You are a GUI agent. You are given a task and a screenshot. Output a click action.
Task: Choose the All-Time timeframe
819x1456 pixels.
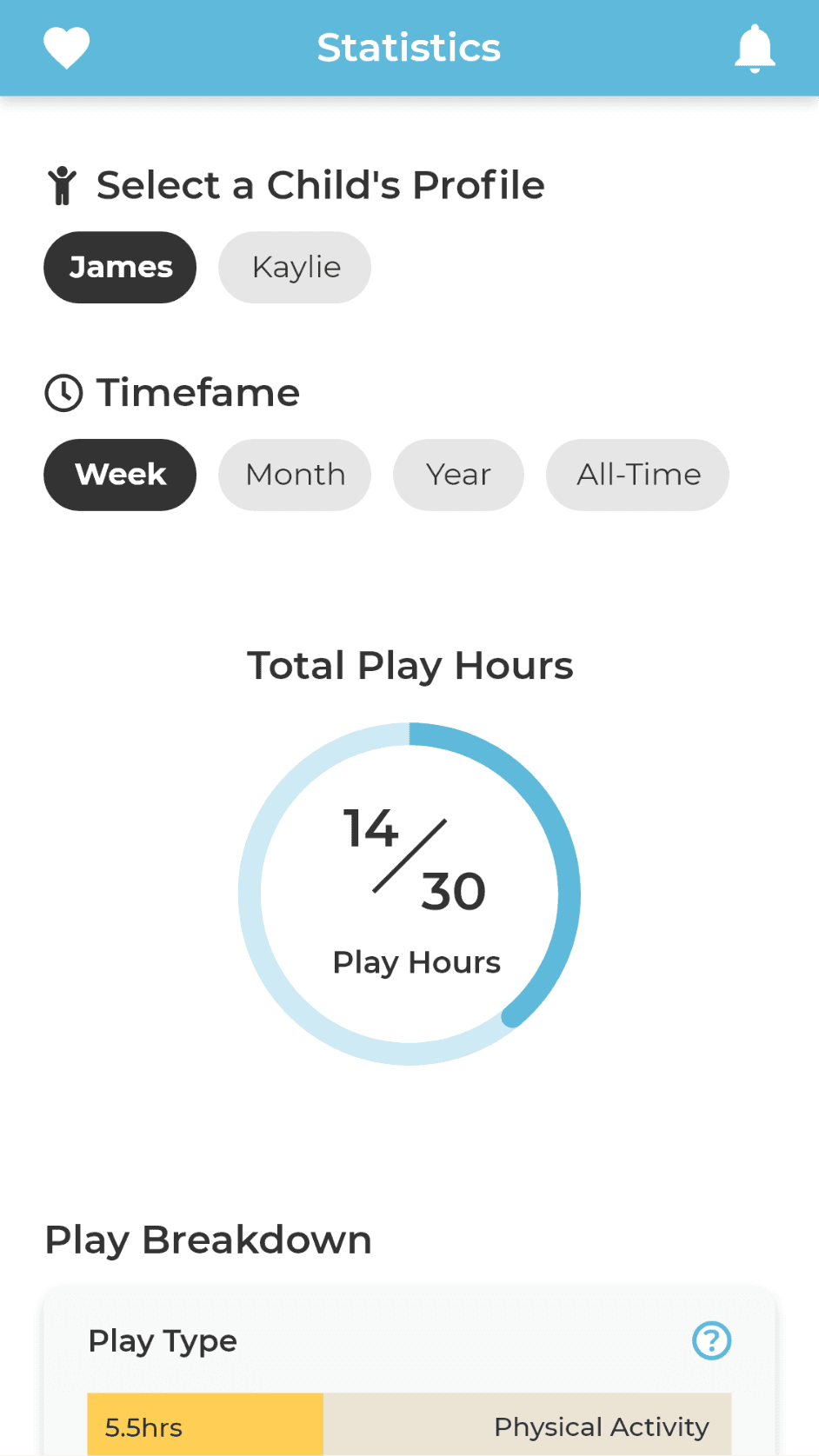tap(637, 475)
